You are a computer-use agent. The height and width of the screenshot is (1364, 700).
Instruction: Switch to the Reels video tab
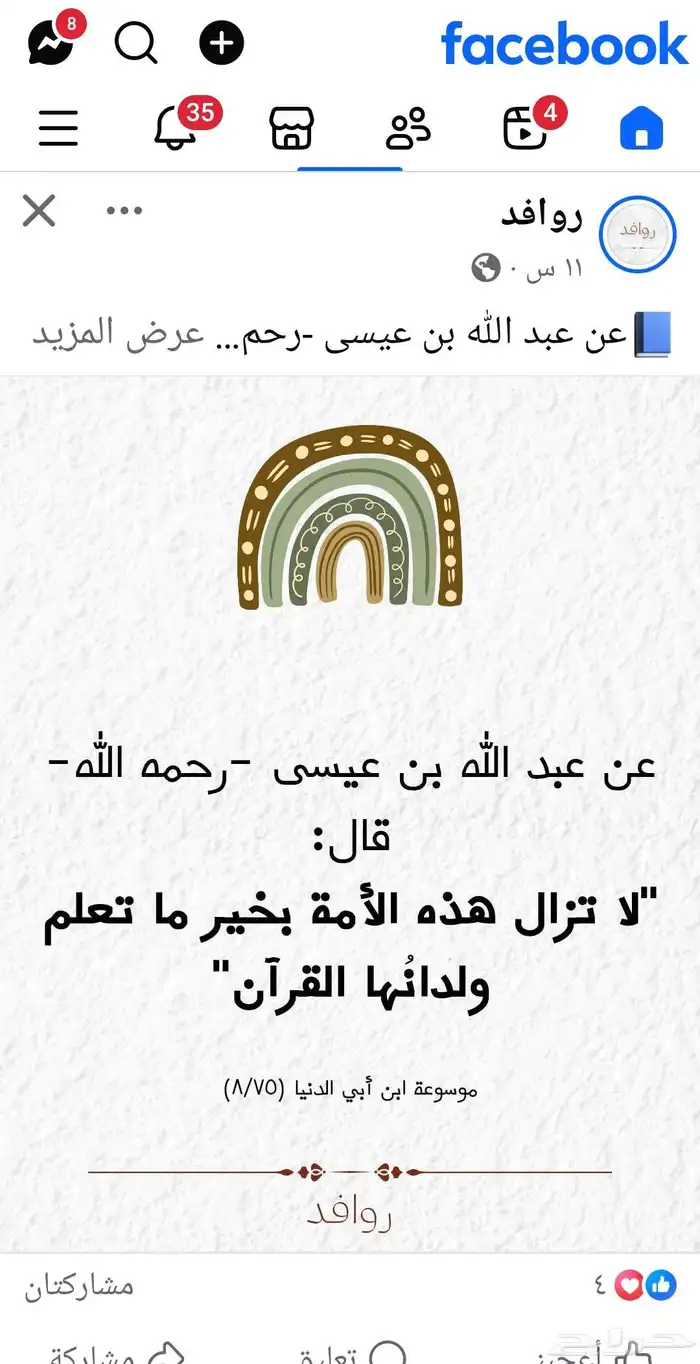pyautogui.click(x=525, y=129)
